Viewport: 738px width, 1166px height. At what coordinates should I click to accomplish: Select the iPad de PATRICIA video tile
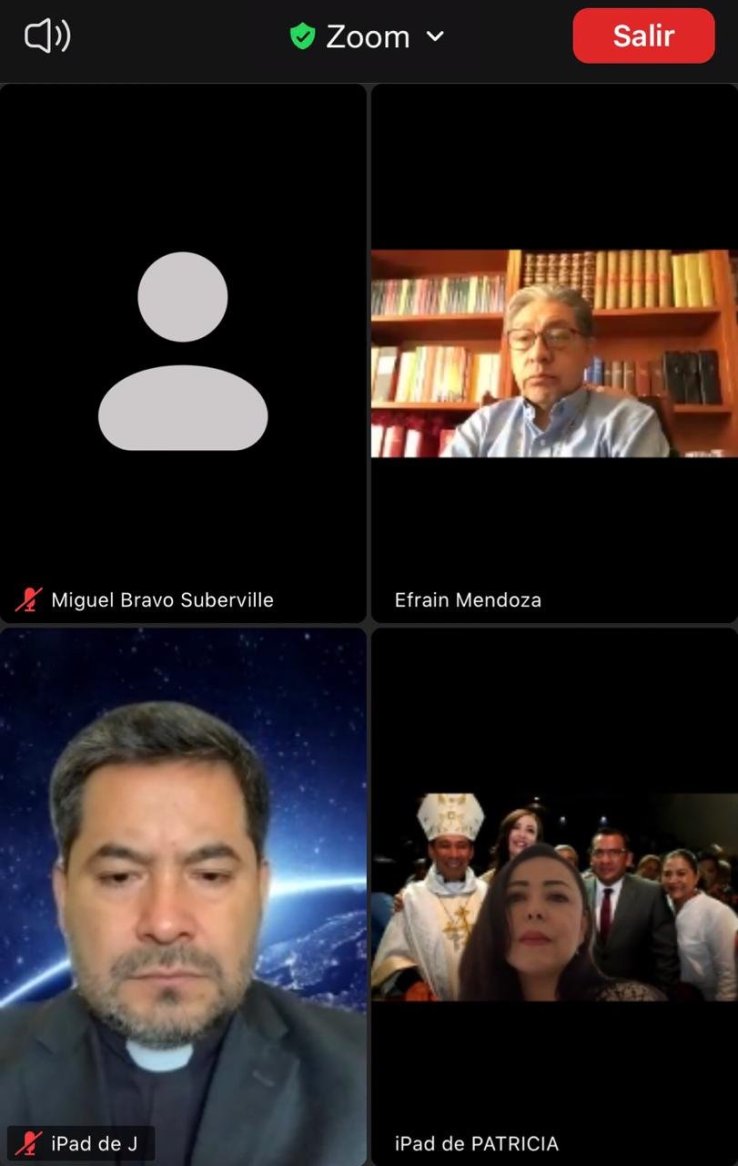pos(554,895)
